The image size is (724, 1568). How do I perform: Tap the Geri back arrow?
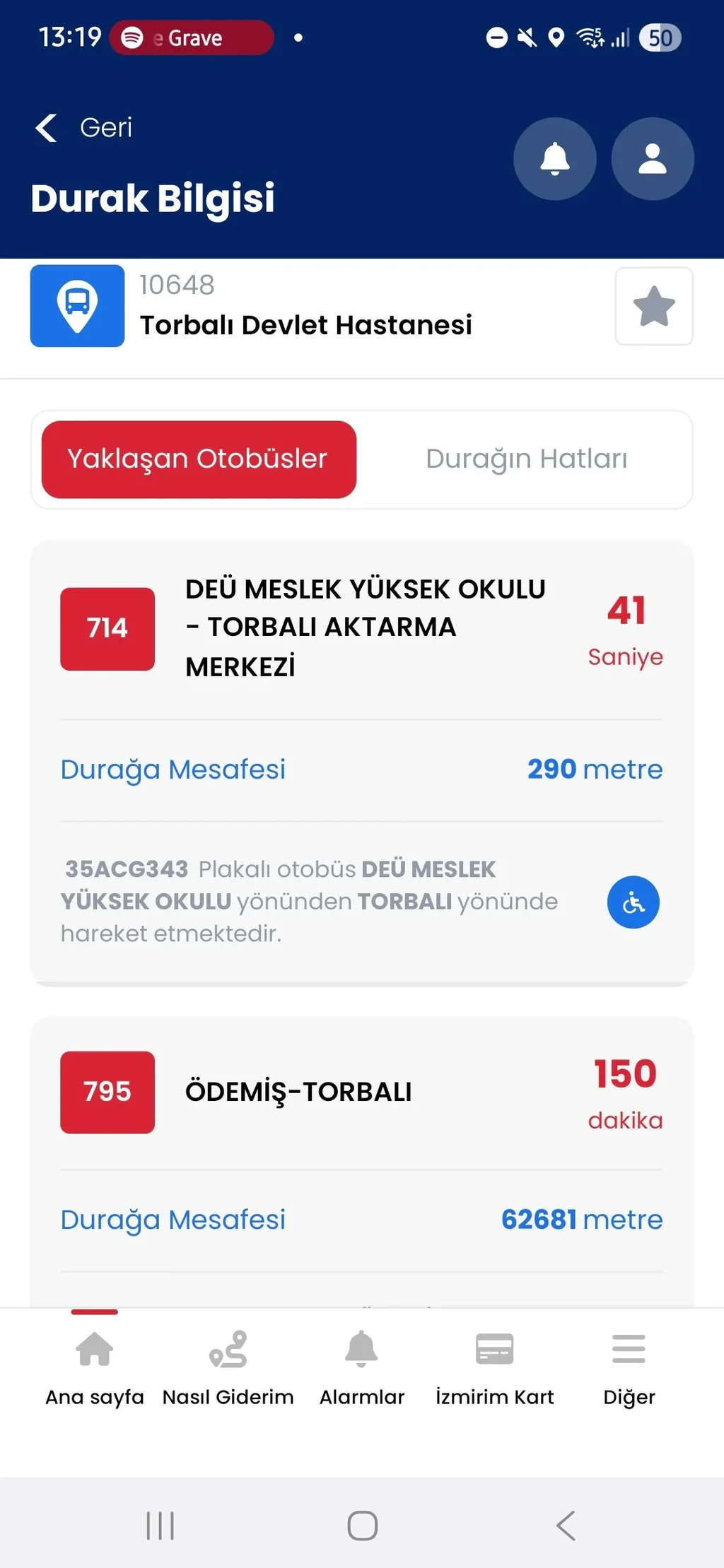(x=45, y=128)
